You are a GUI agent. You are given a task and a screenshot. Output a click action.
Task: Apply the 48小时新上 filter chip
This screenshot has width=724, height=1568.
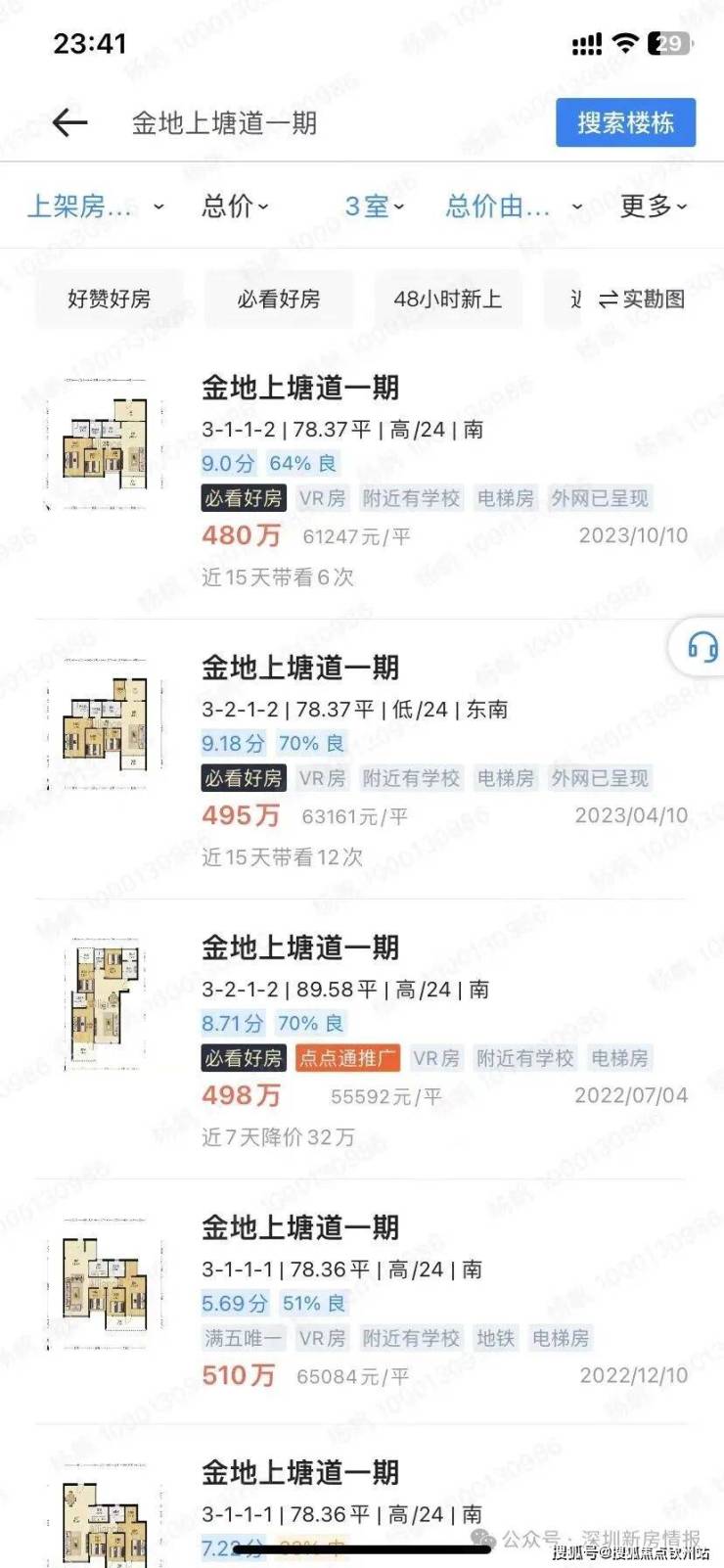[447, 300]
